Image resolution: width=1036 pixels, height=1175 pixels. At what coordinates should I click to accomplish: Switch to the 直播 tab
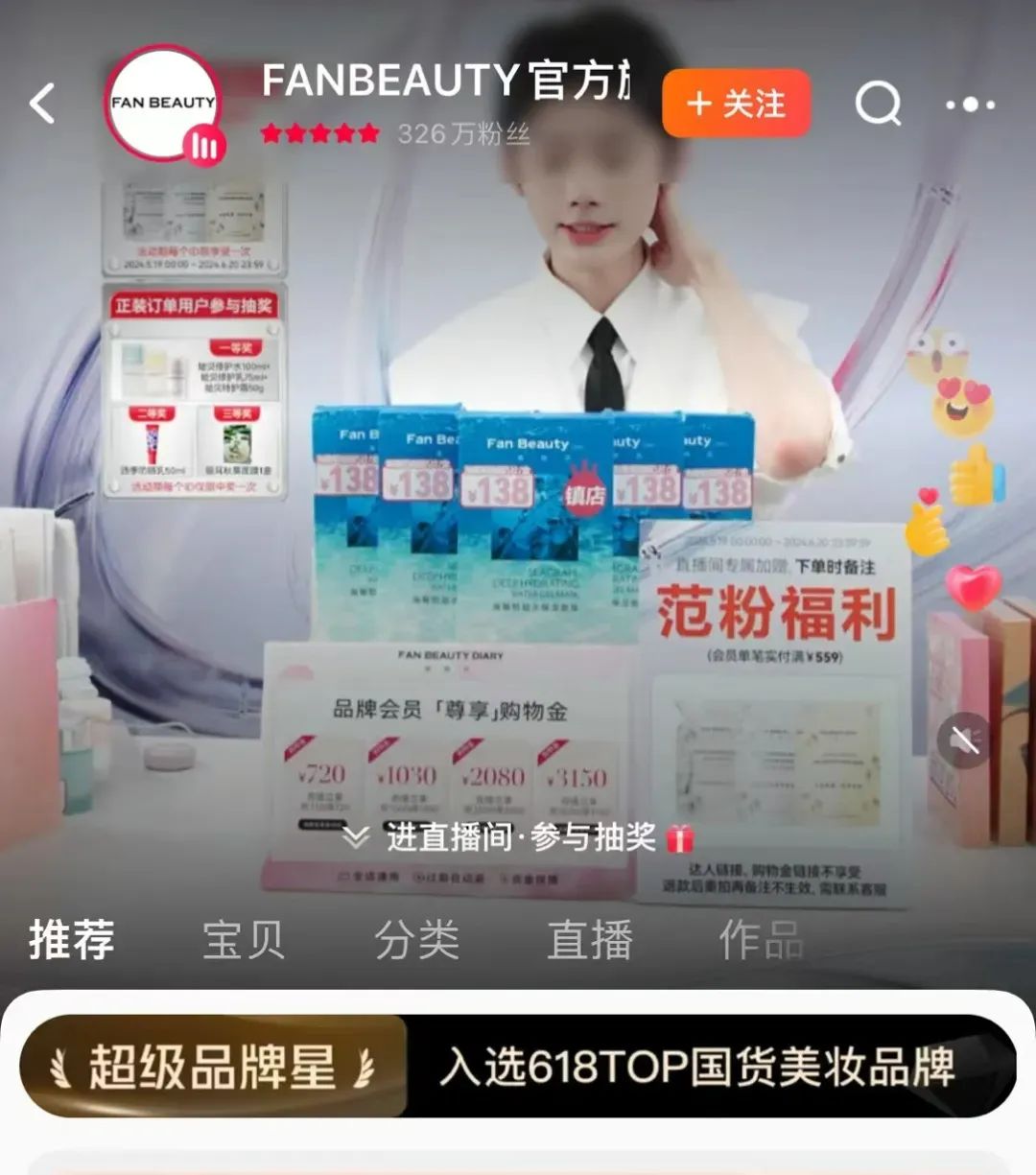pos(589,939)
